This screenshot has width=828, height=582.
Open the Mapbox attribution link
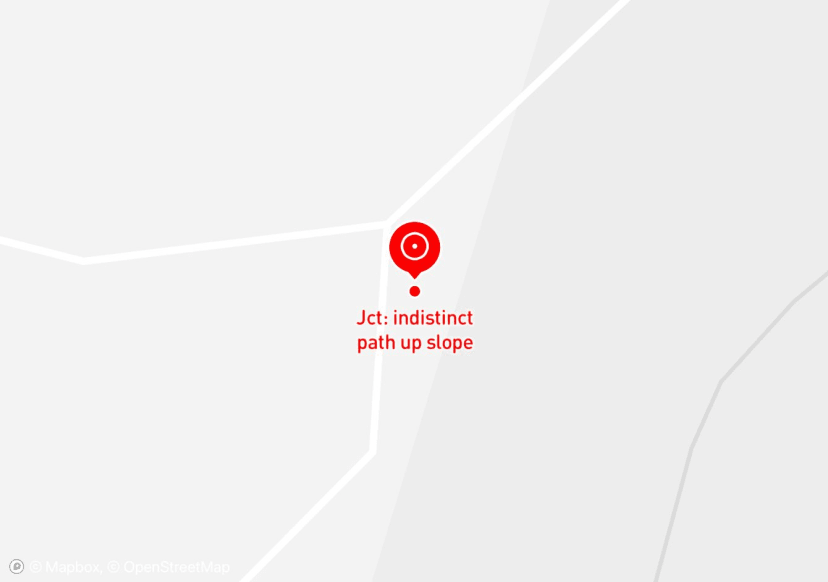tap(64, 567)
